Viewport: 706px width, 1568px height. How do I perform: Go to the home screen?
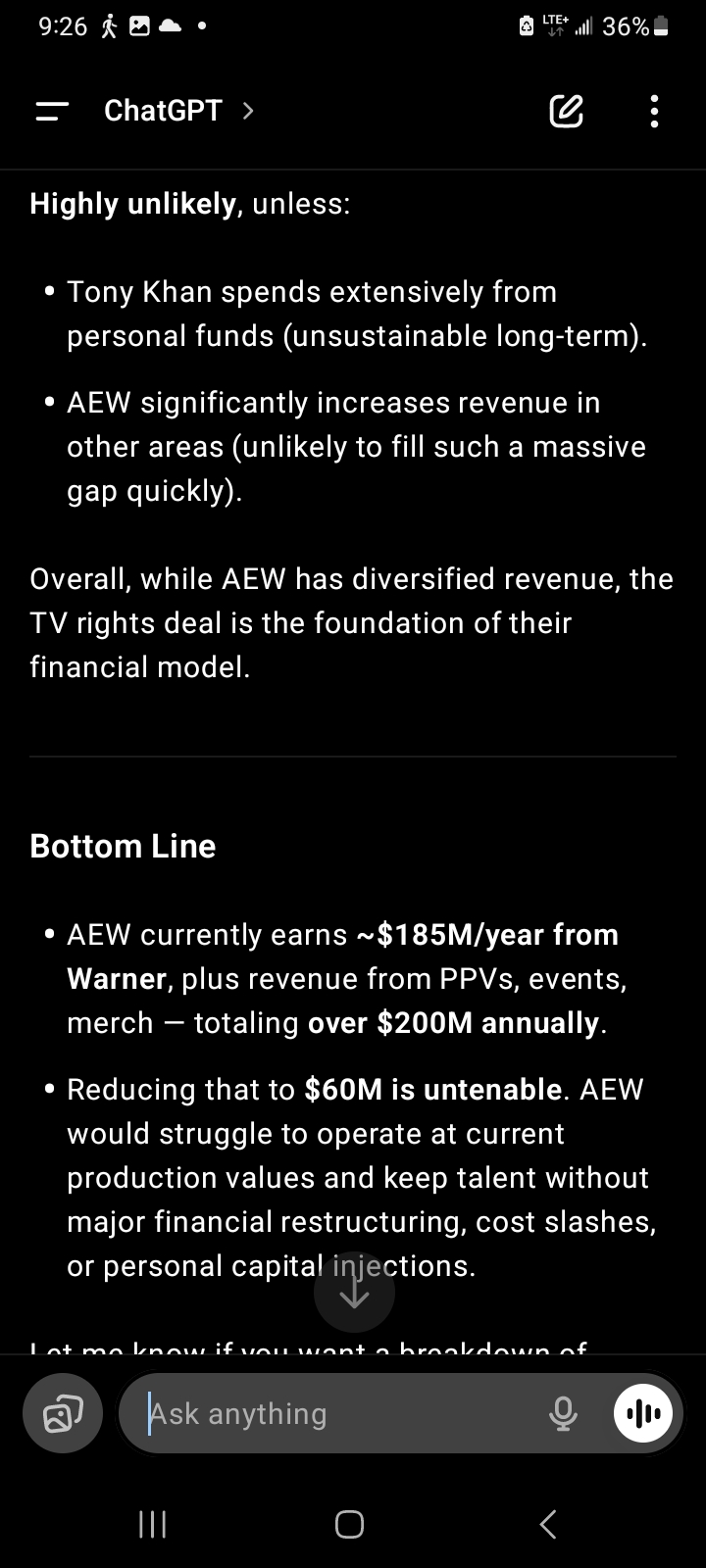349,1524
